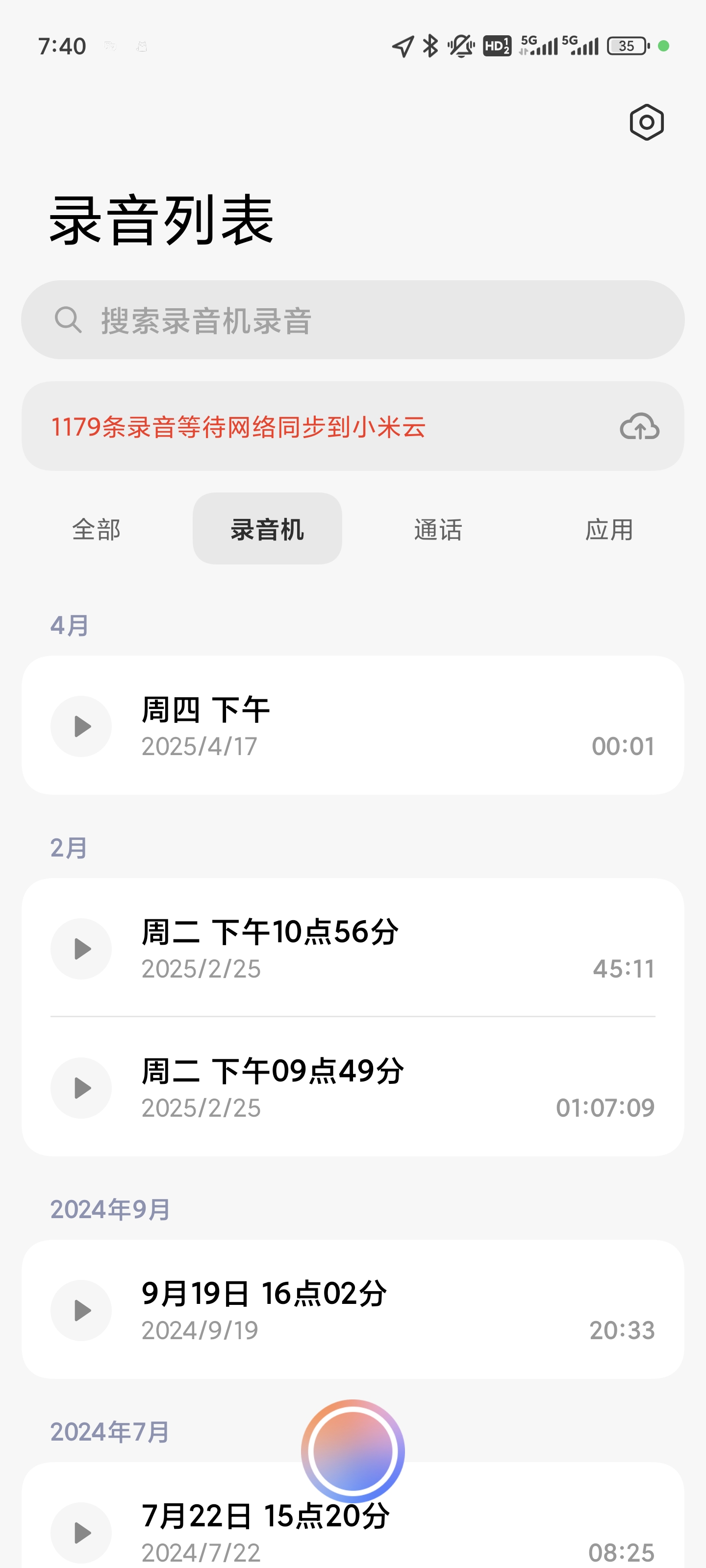Image resolution: width=706 pixels, height=1568 pixels.
Task: Select the 录音机 tab
Action: (267, 529)
